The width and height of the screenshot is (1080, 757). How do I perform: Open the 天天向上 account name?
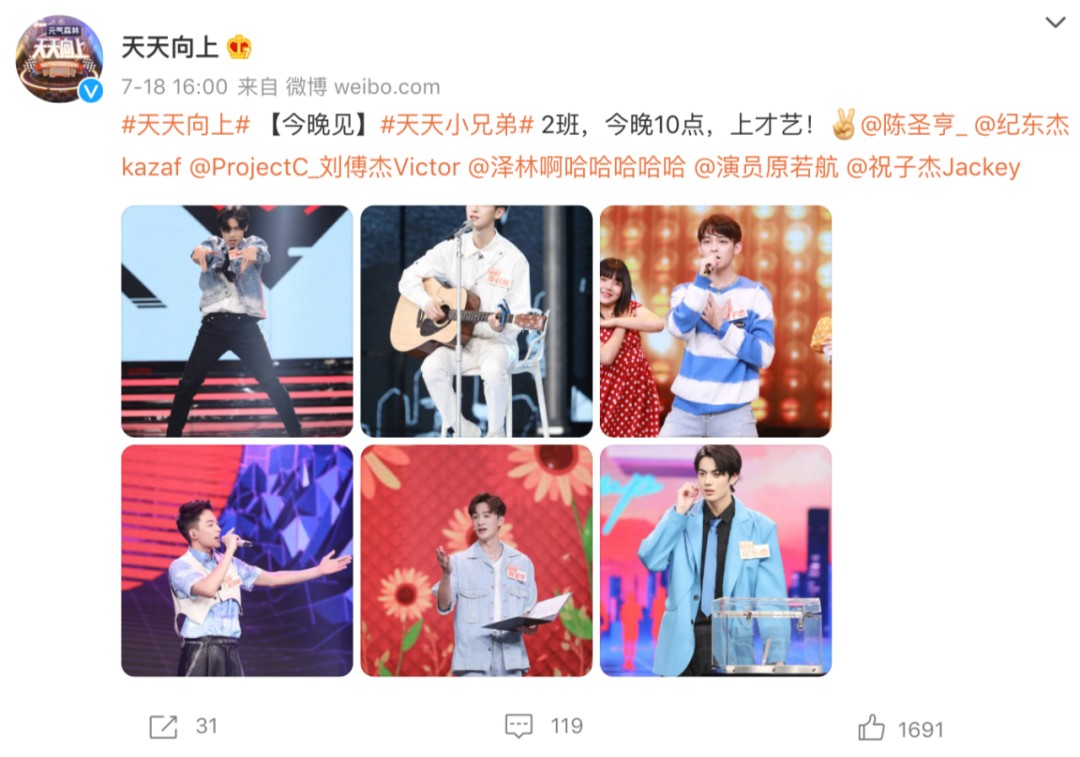[x=169, y=47]
